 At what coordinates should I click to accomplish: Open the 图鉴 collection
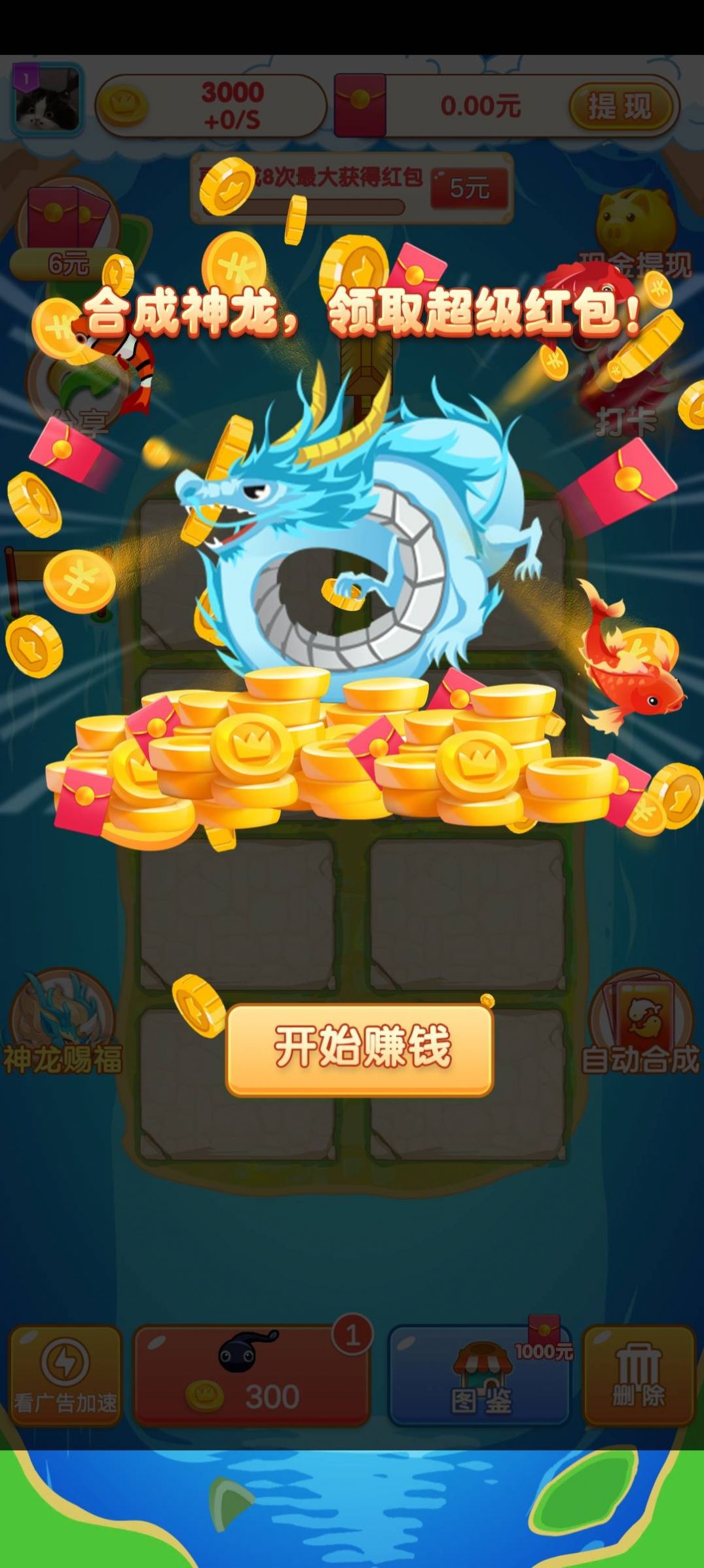[x=479, y=1375]
